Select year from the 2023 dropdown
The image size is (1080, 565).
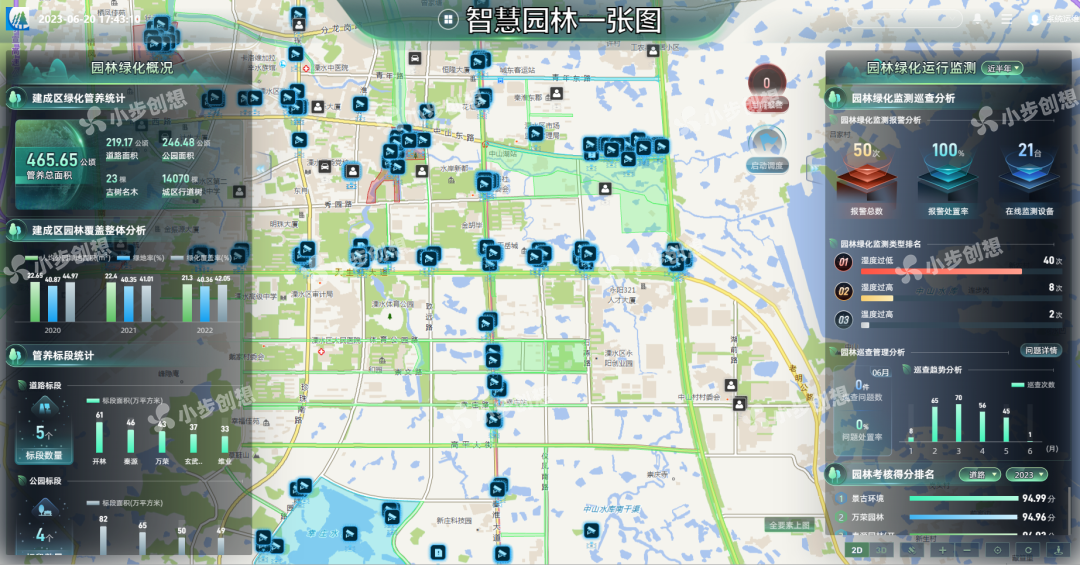(x=1026, y=474)
